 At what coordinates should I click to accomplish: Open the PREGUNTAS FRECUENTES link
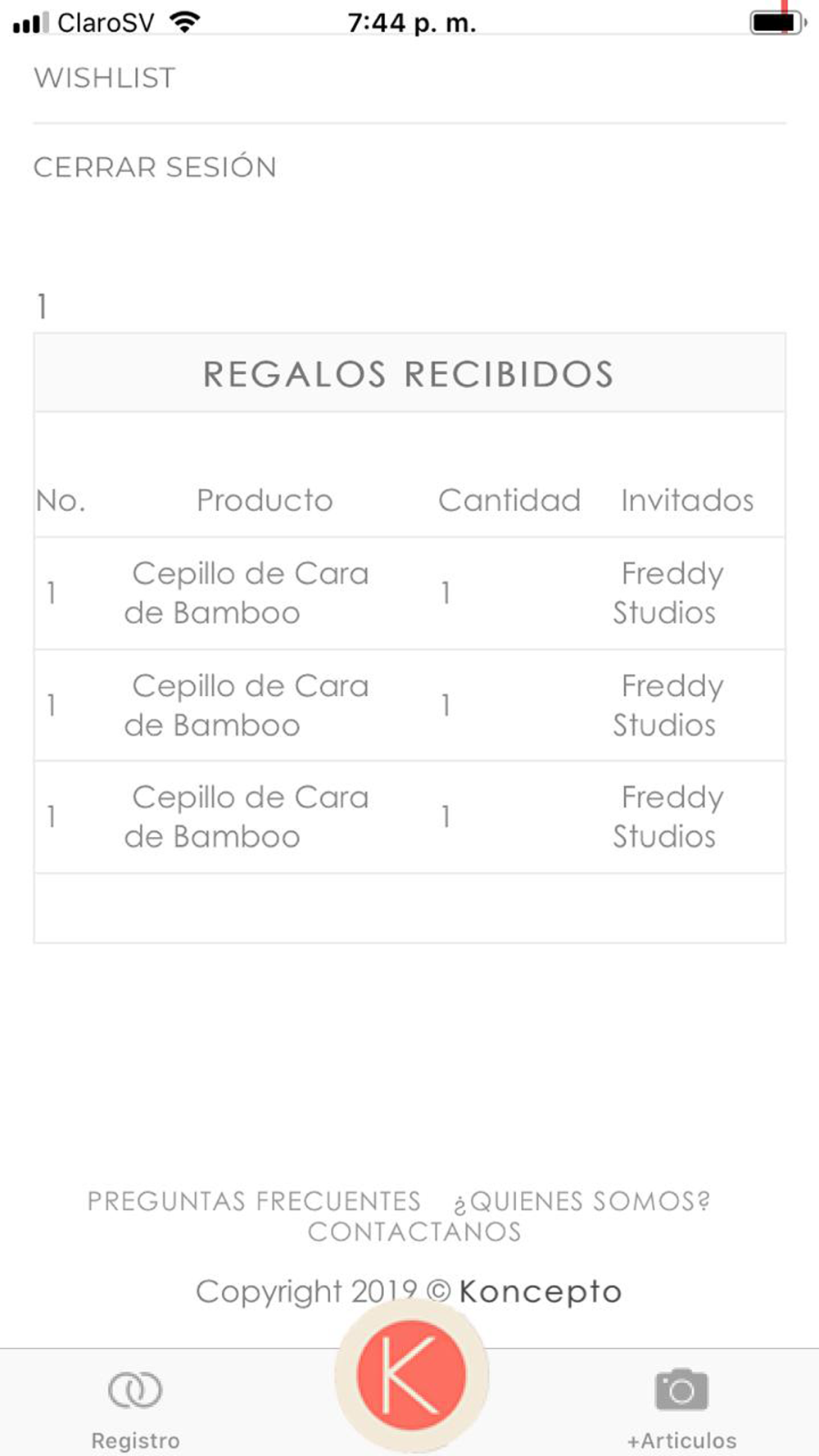click(x=254, y=1201)
